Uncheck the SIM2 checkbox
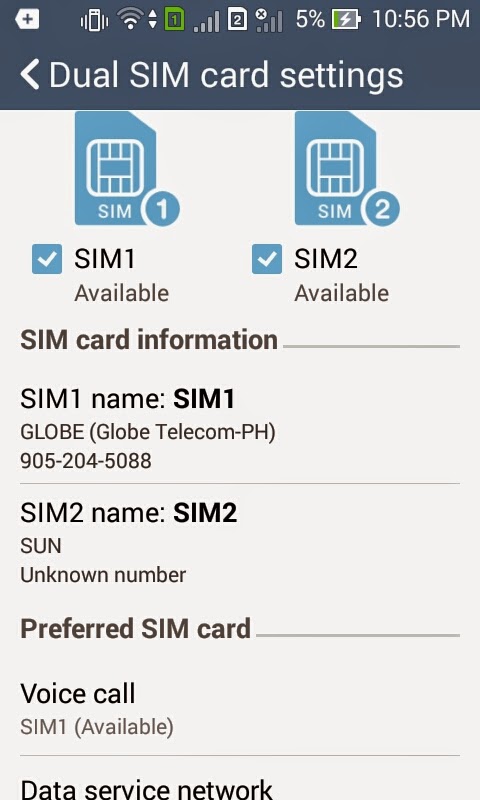The height and width of the screenshot is (800, 480). 267,259
